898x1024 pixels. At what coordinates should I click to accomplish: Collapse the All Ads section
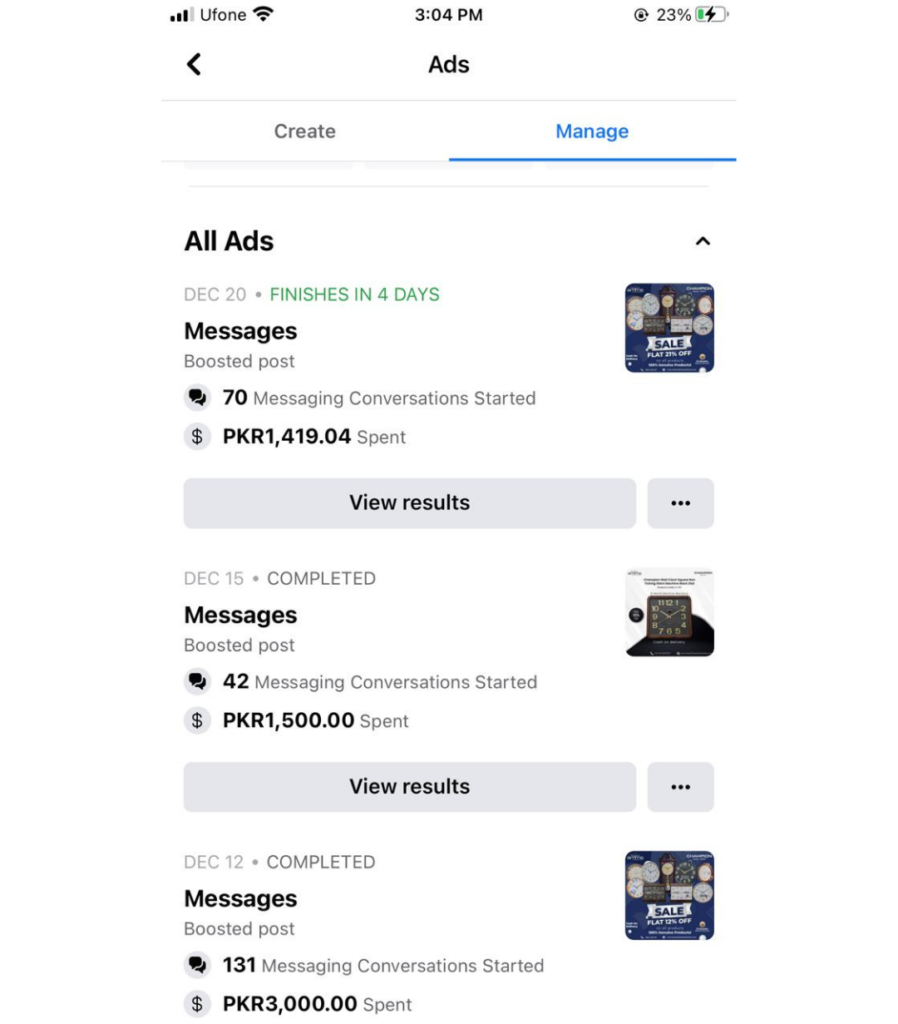point(702,241)
